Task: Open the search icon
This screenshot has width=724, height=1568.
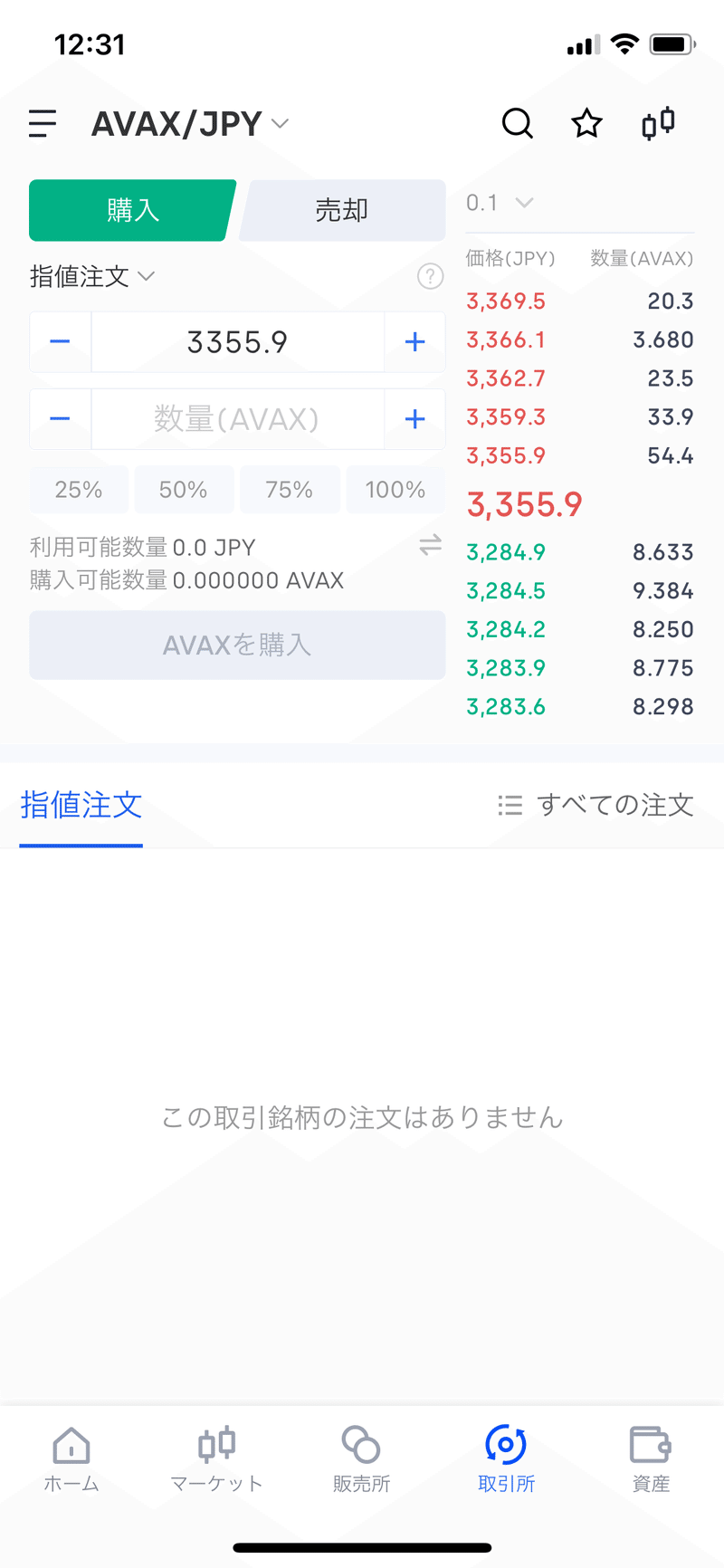Action: tap(518, 123)
